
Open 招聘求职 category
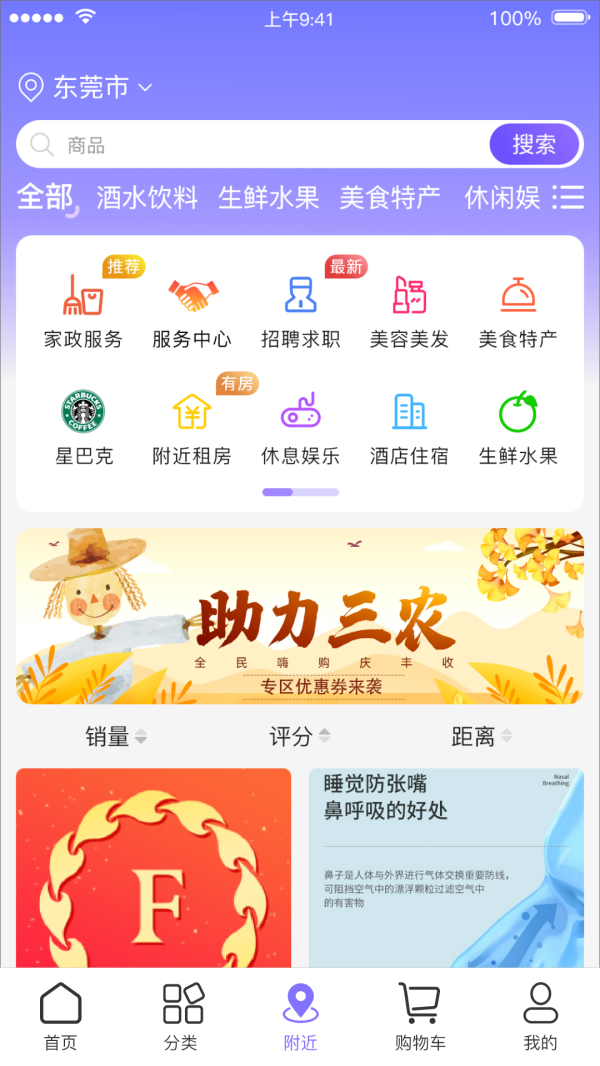(x=300, y=310)
